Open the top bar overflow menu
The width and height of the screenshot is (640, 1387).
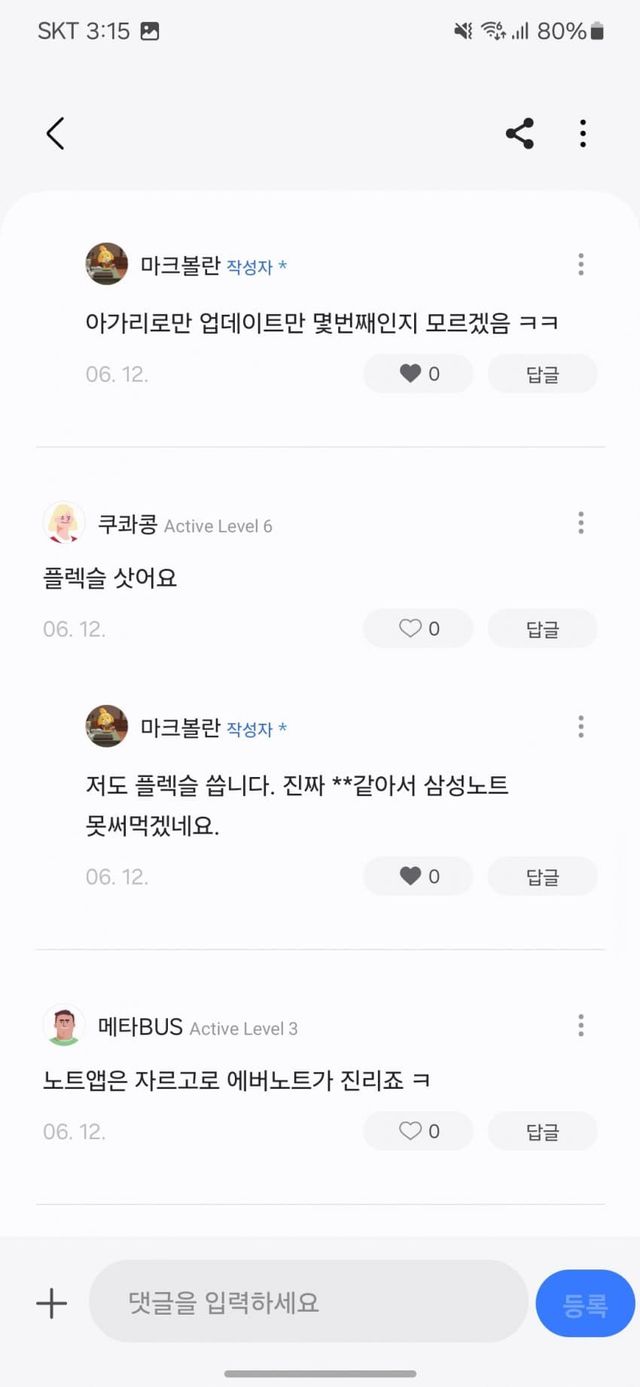(582, 133)
